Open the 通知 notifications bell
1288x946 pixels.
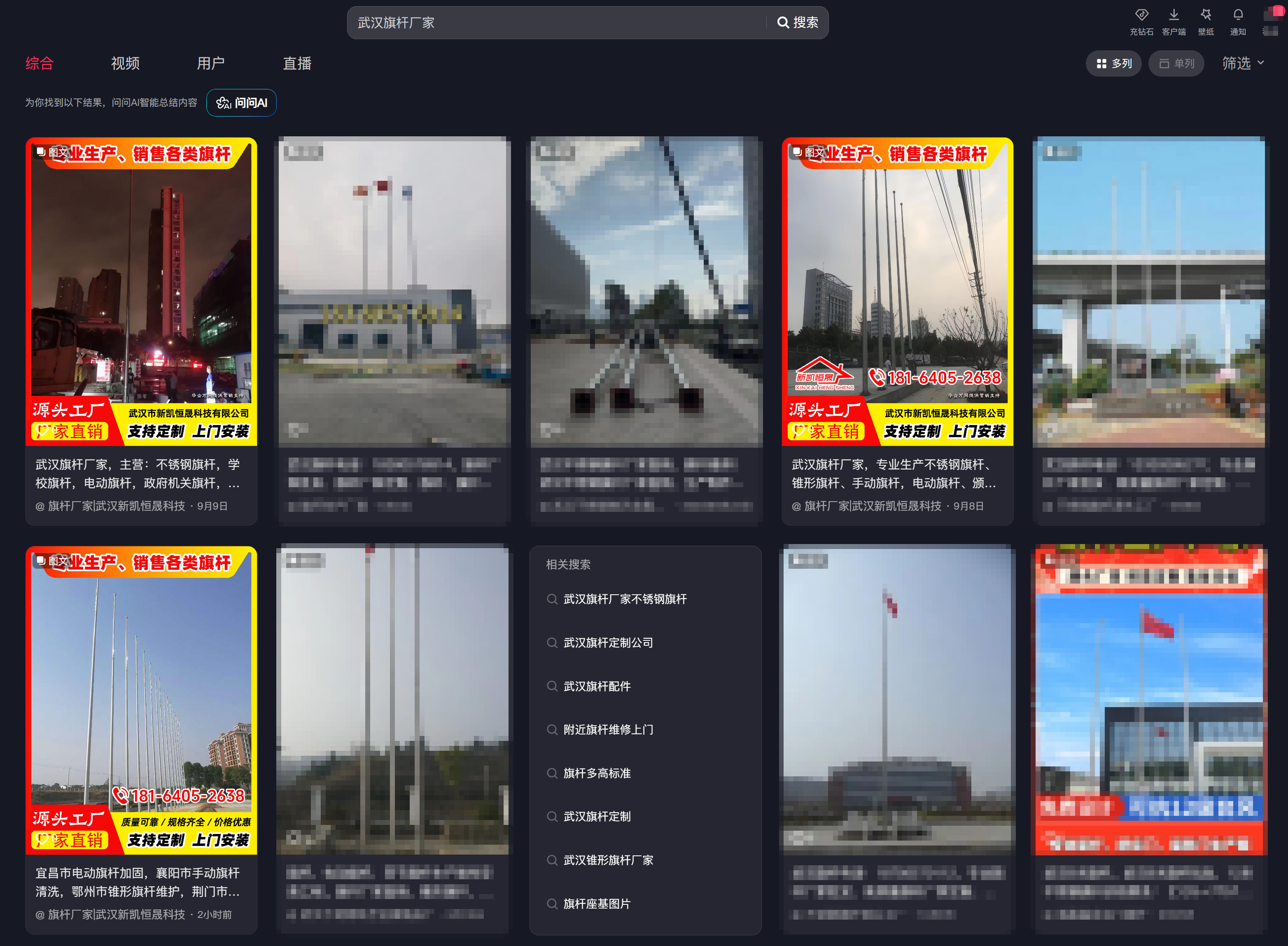pos(1238,22)
